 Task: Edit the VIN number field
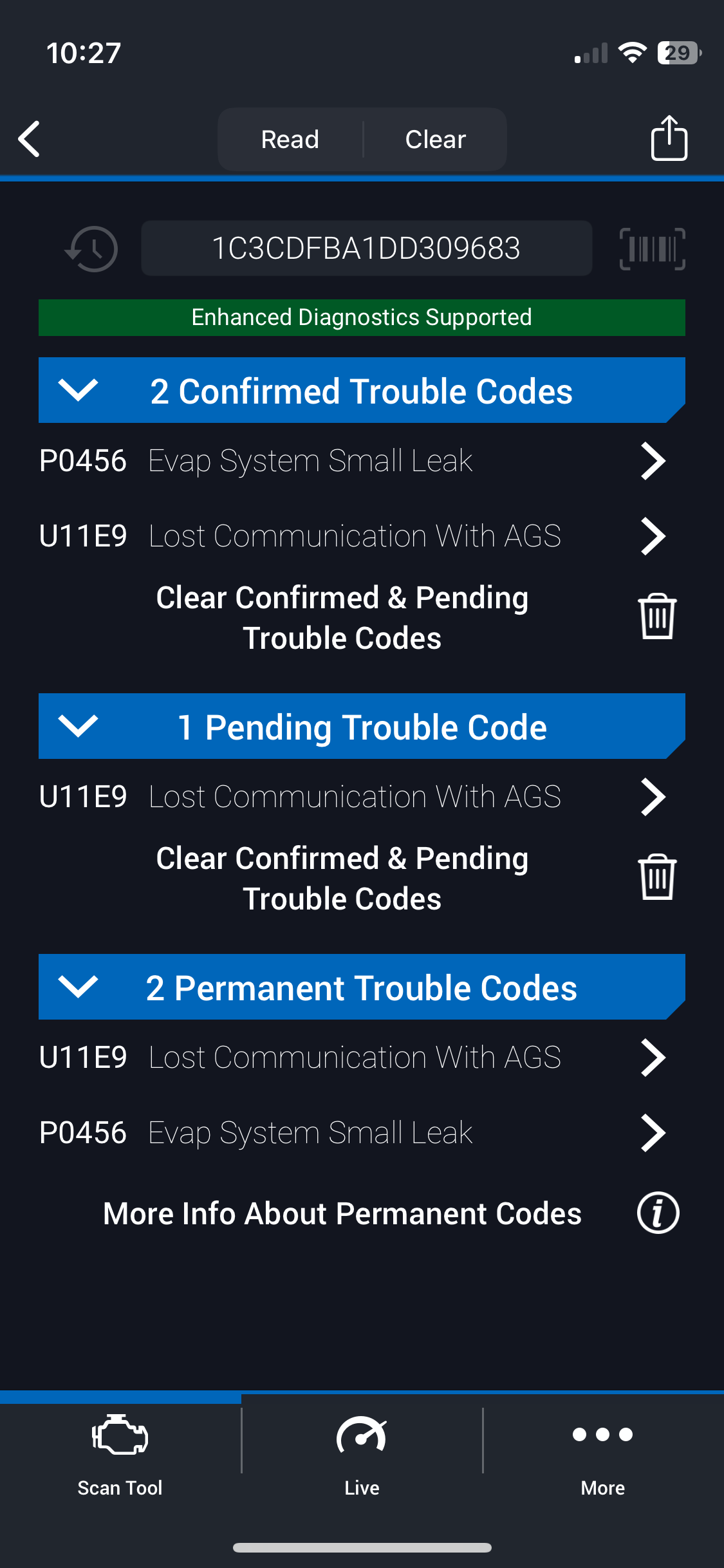366,248
